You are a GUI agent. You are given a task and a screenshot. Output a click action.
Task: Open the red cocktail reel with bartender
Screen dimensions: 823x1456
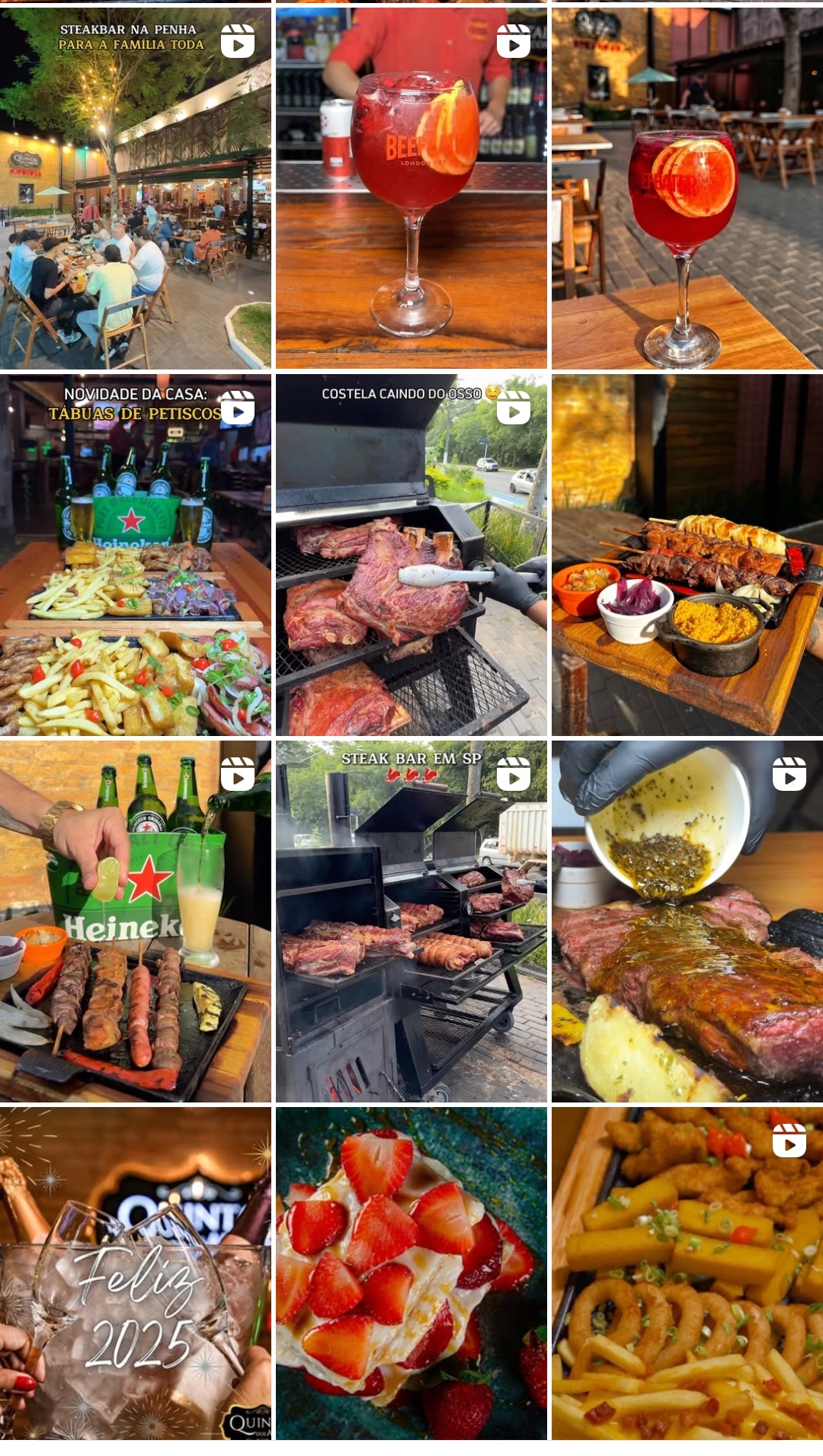coord(411,188)
